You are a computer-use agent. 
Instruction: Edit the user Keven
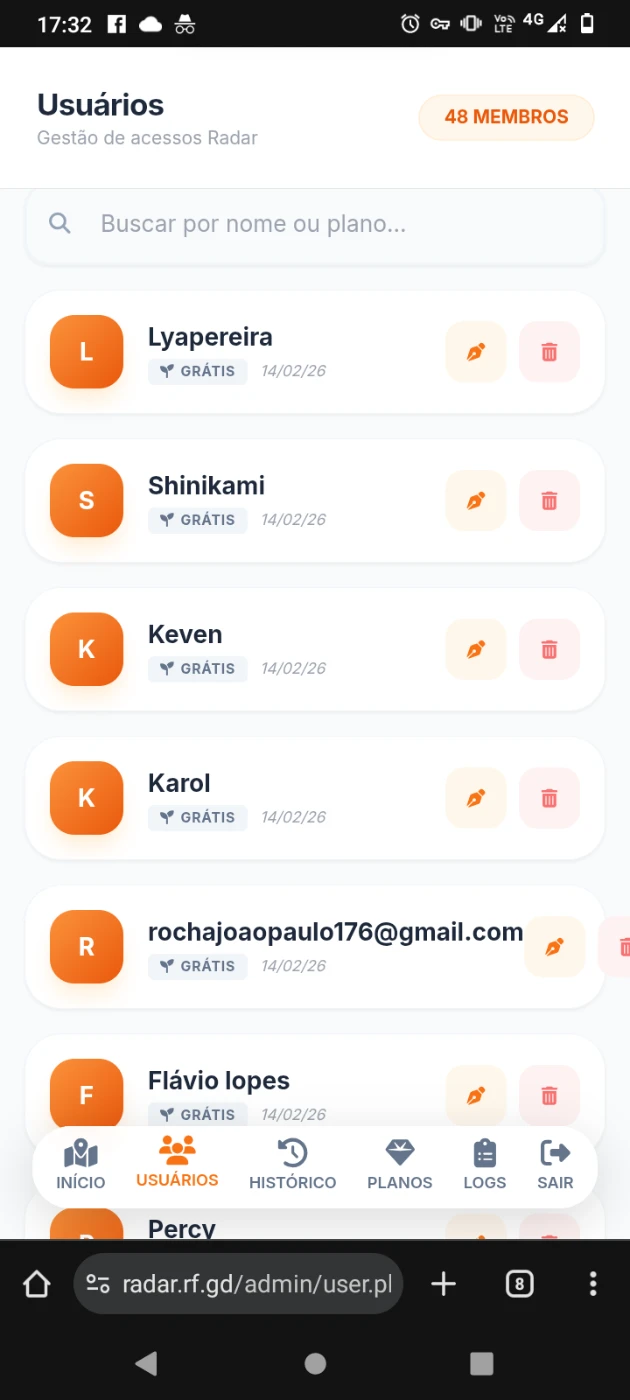click(476, 650)
